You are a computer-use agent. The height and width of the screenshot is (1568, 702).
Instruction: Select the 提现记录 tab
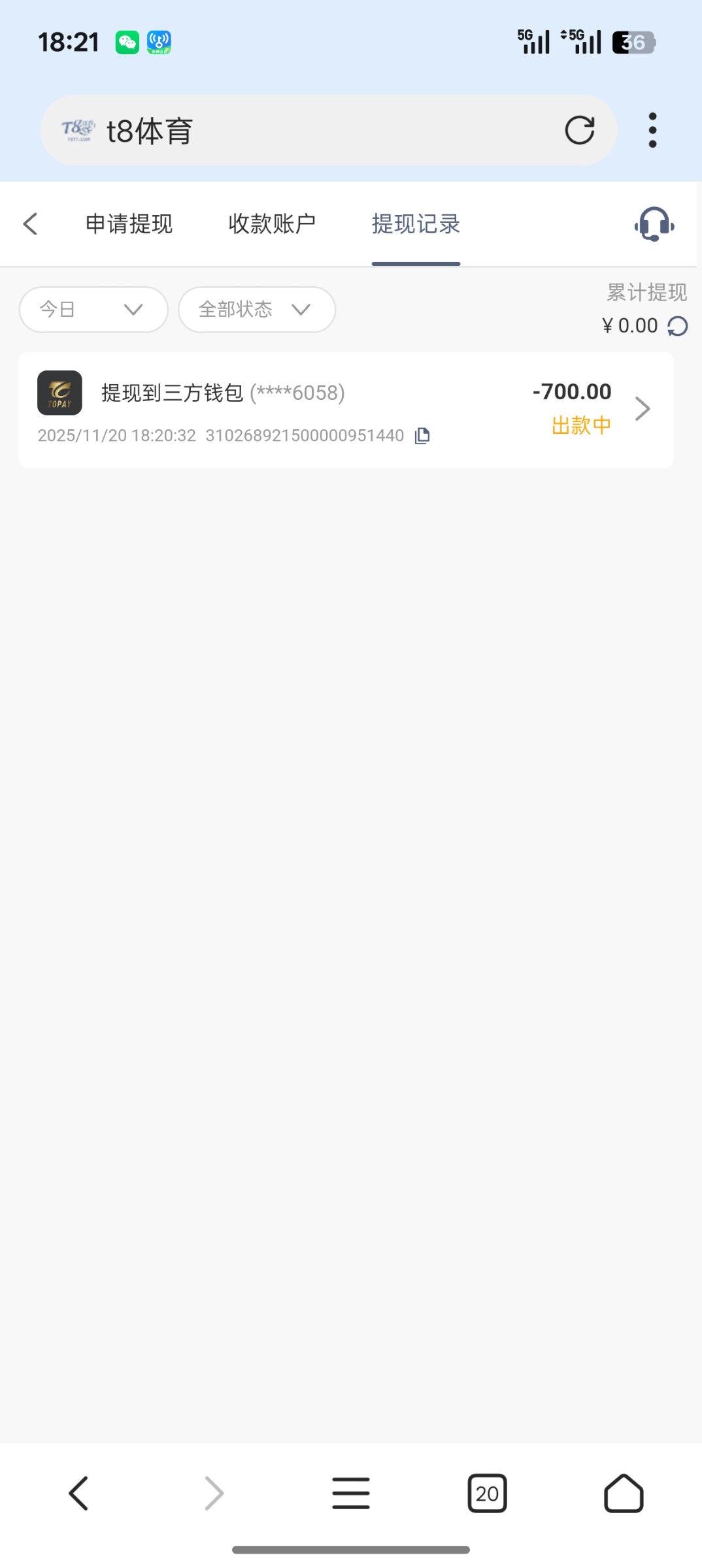coord(416,224)
